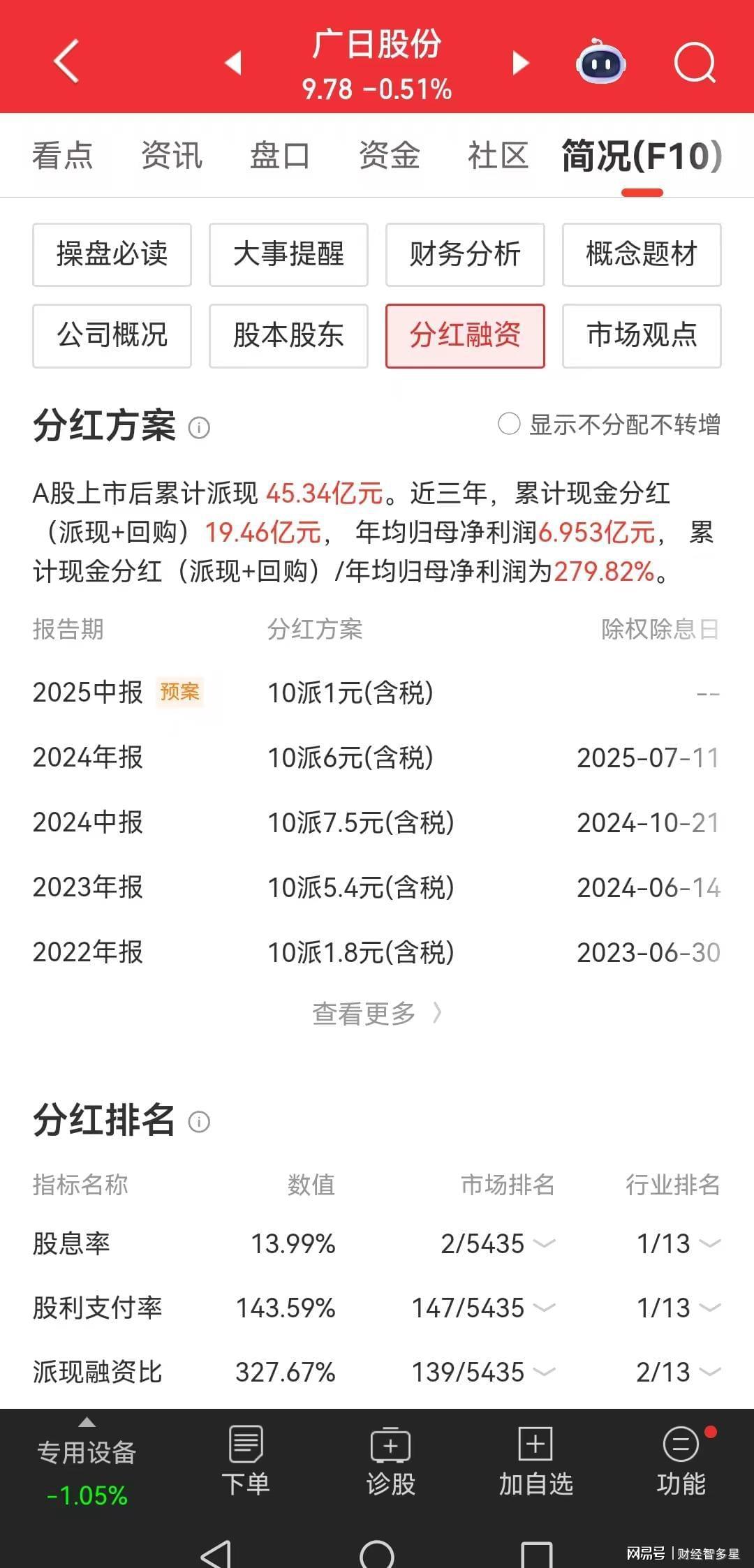Open the 市场观点 section
The width and height of the screenshot is (754, 1568).
coord(642,336)
